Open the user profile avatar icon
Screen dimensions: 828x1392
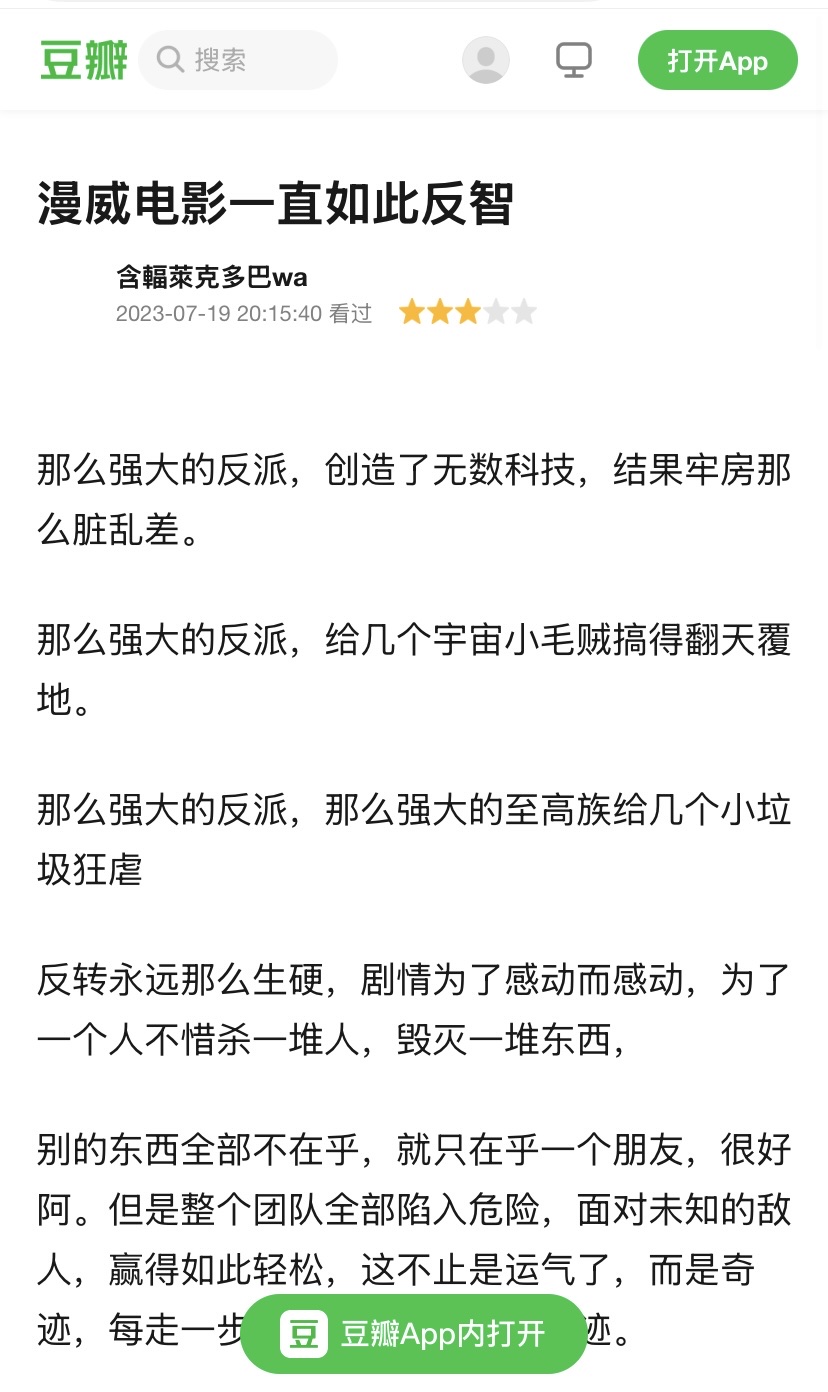click(x=486, y=60)
